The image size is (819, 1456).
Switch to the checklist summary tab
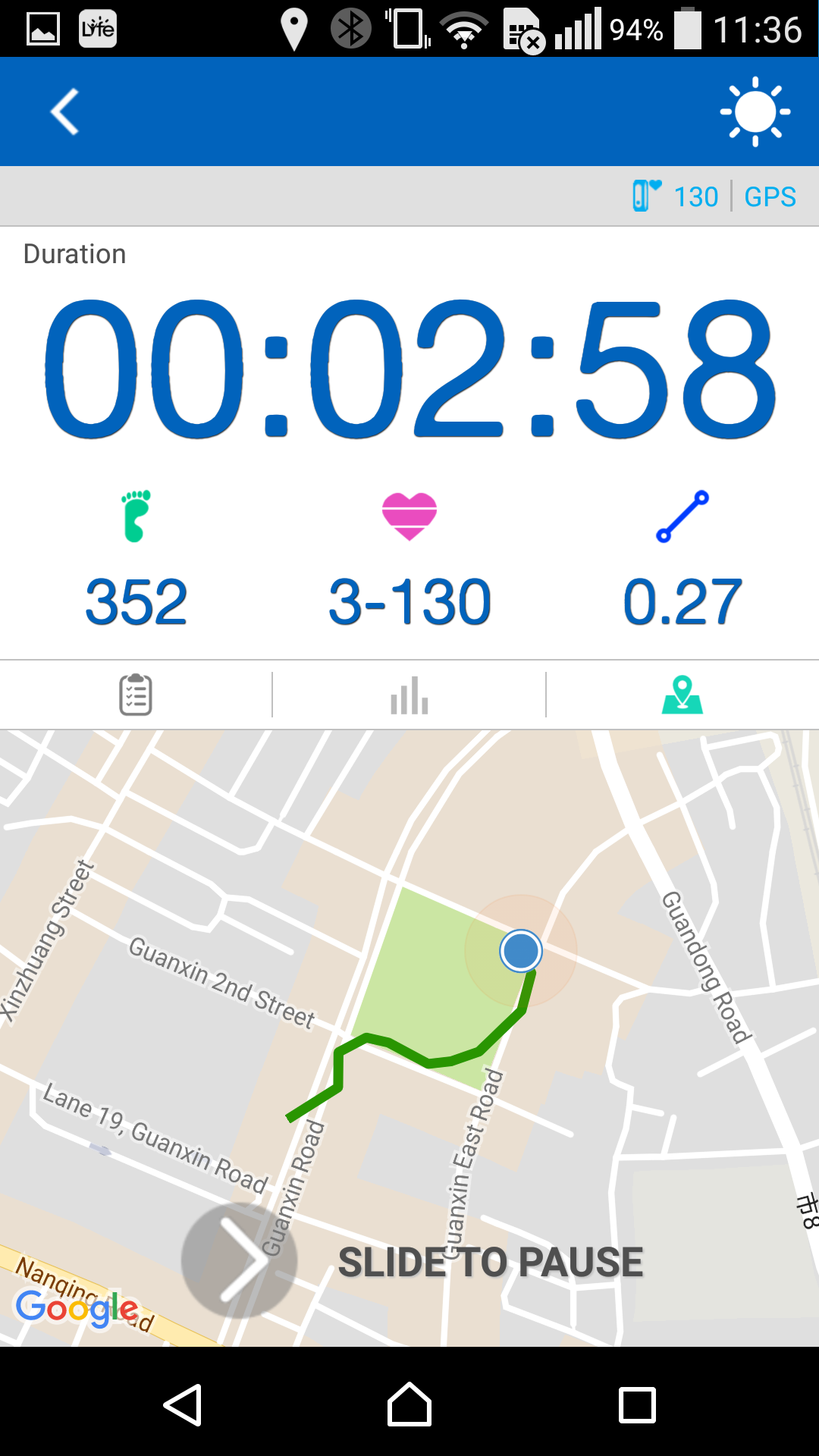(136, 695)
